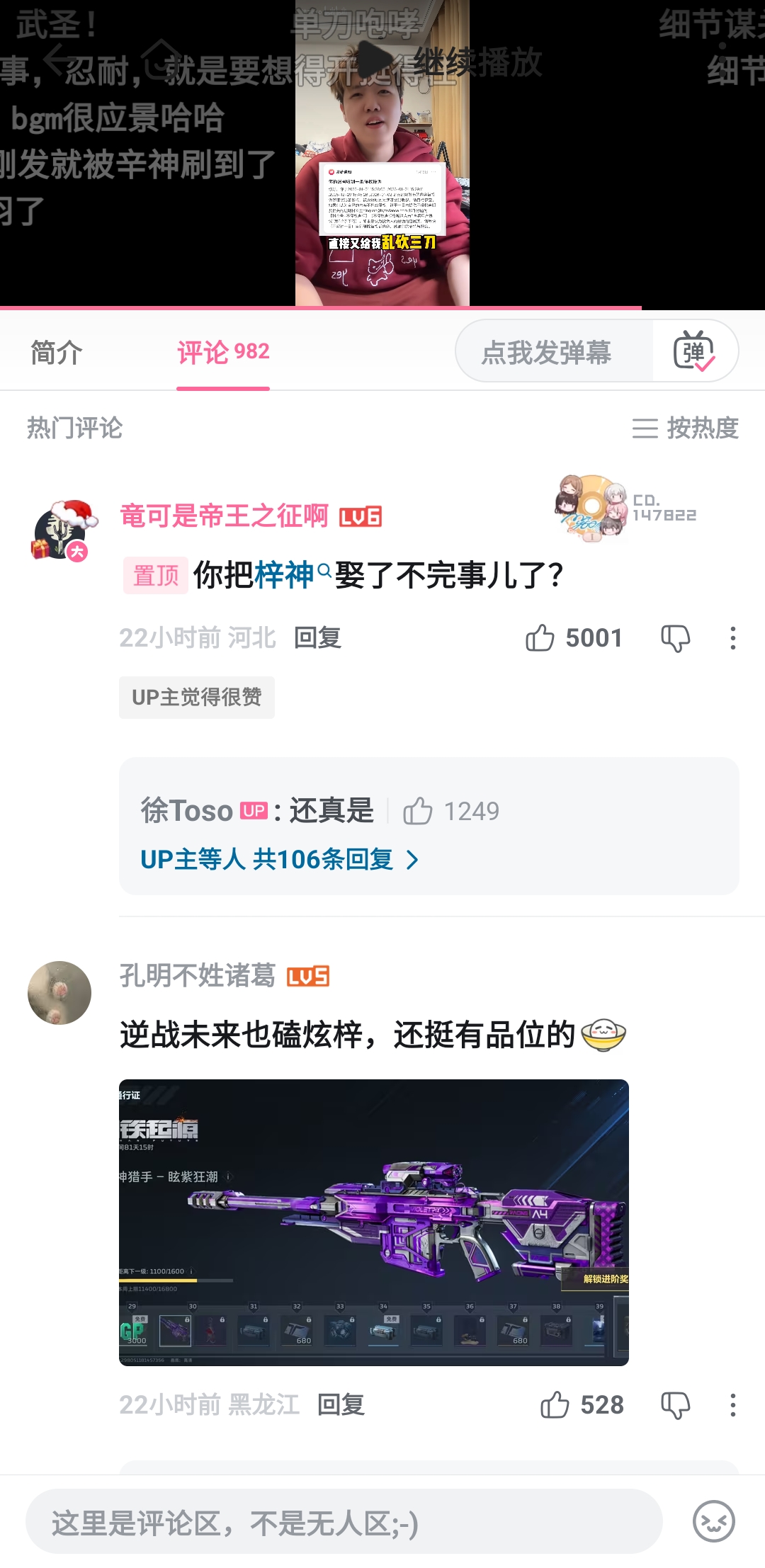Reply to 孔明不姓诸葛's comment
This screenshot has width=765, height=1568.
point(341,1405)
